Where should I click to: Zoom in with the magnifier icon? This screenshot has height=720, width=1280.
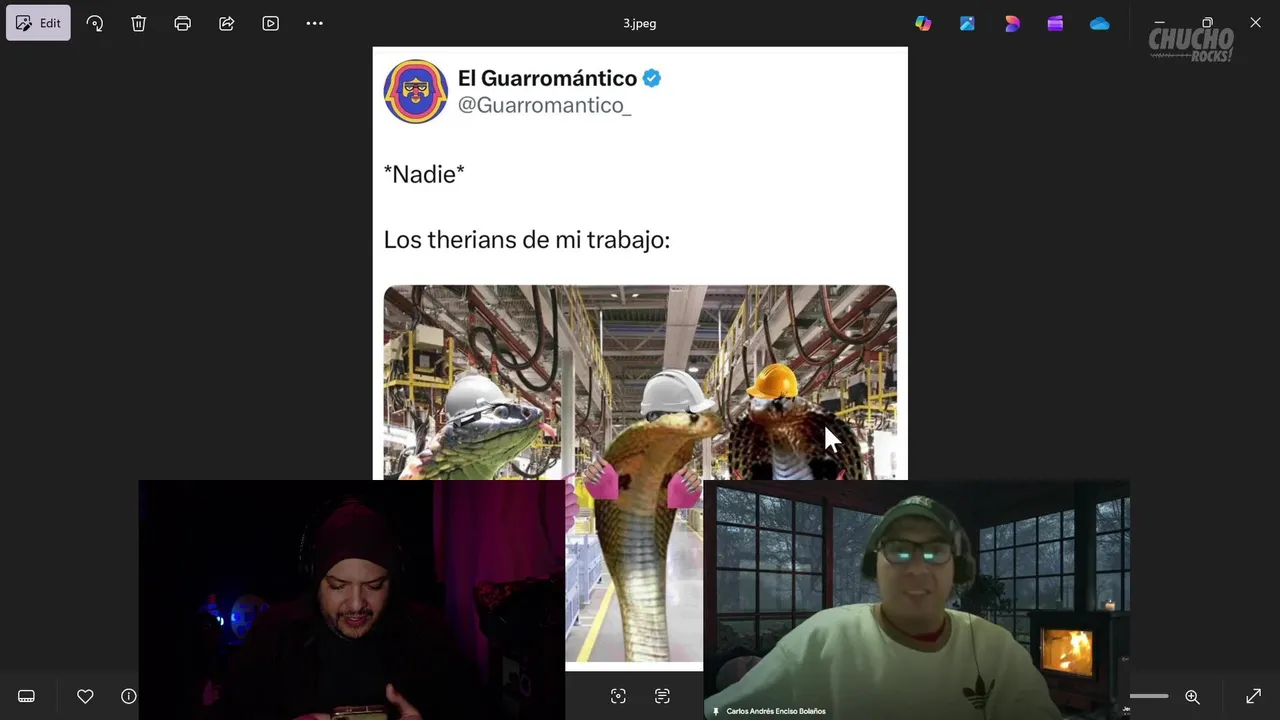pyautogui.click(x=1192, y=696)
